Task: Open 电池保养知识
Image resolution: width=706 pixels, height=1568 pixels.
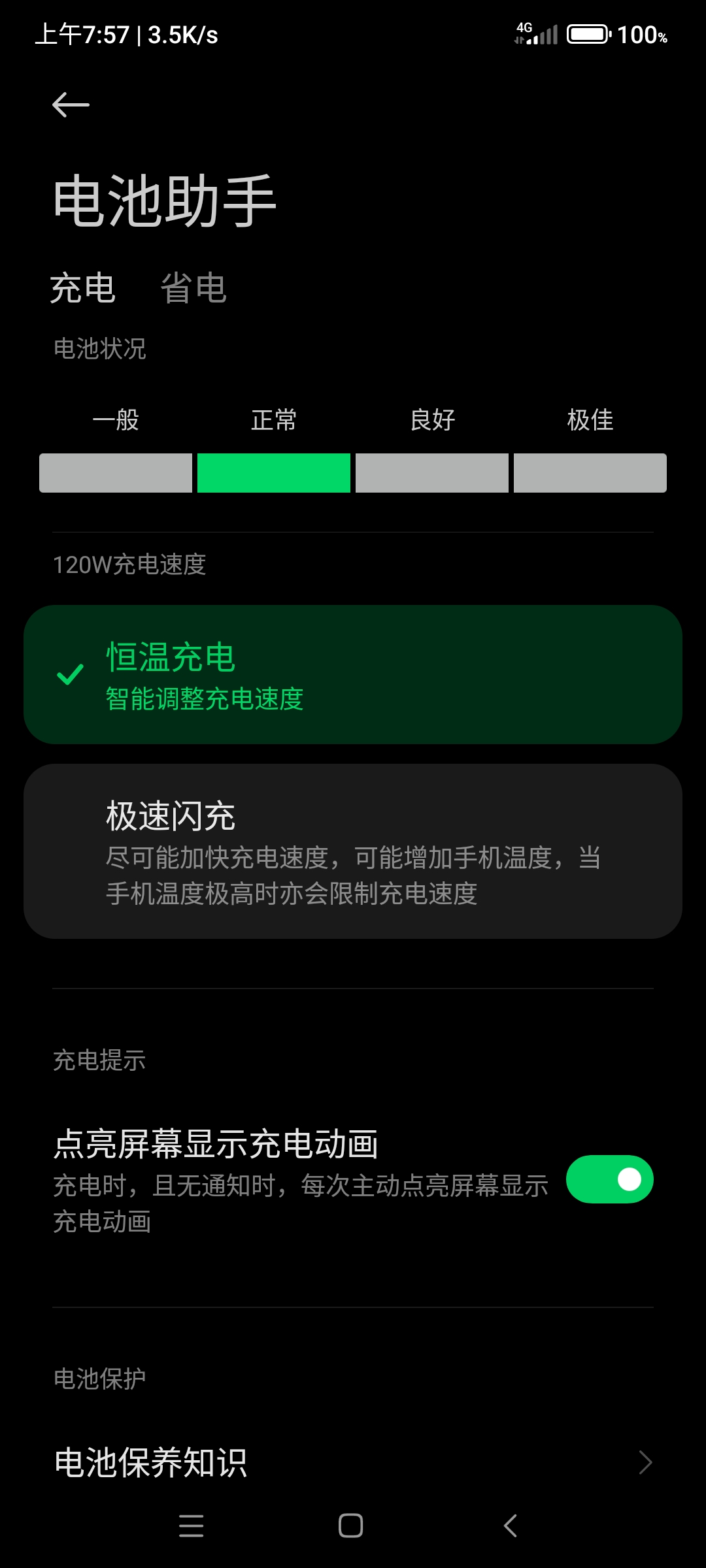Action: [353, 1462]
